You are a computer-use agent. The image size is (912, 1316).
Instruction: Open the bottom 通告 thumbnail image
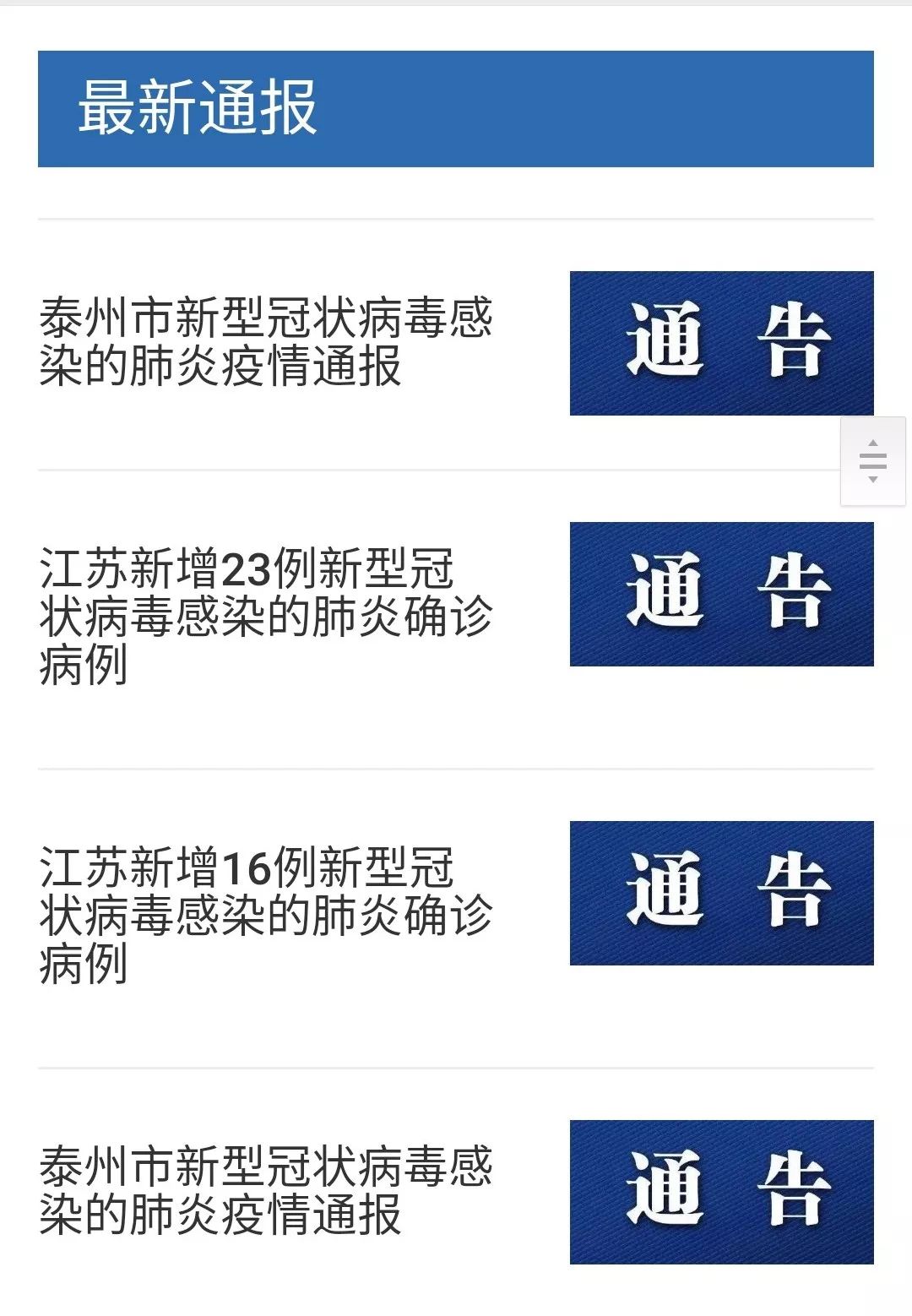click(x=722, y=1189)
